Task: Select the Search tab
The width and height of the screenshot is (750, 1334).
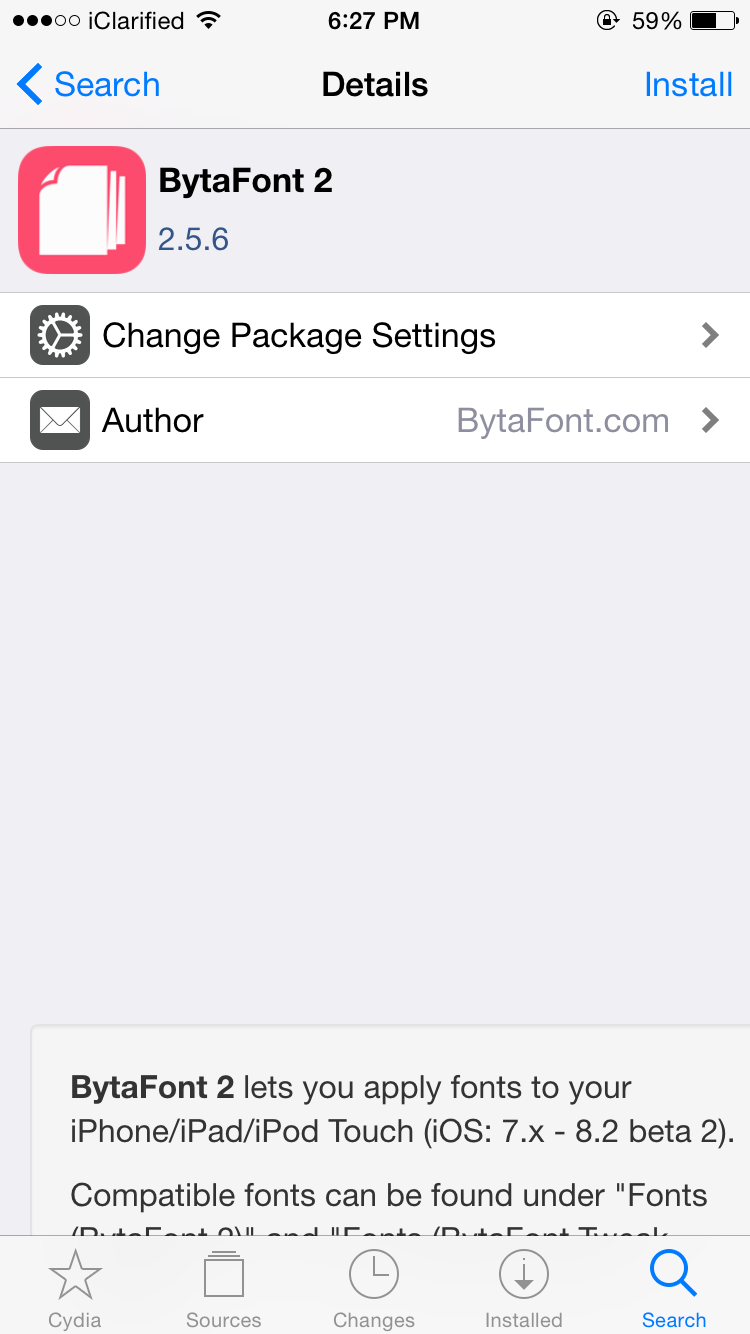Action: coord(674,1288)
